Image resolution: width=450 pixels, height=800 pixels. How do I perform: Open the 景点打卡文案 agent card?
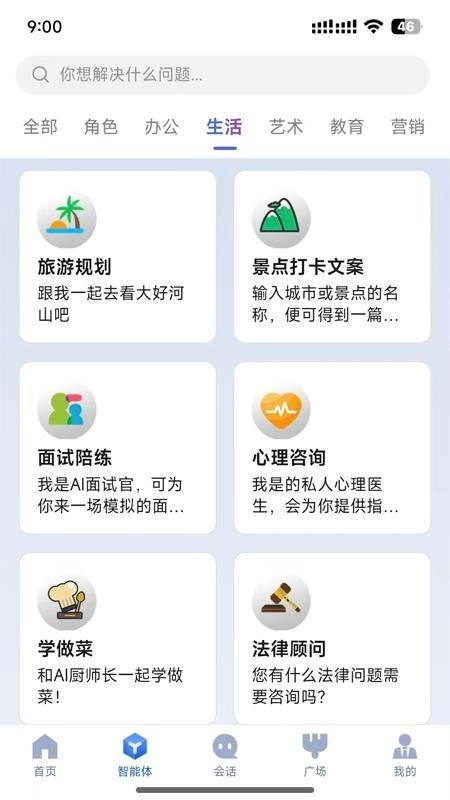pos(332,257)
